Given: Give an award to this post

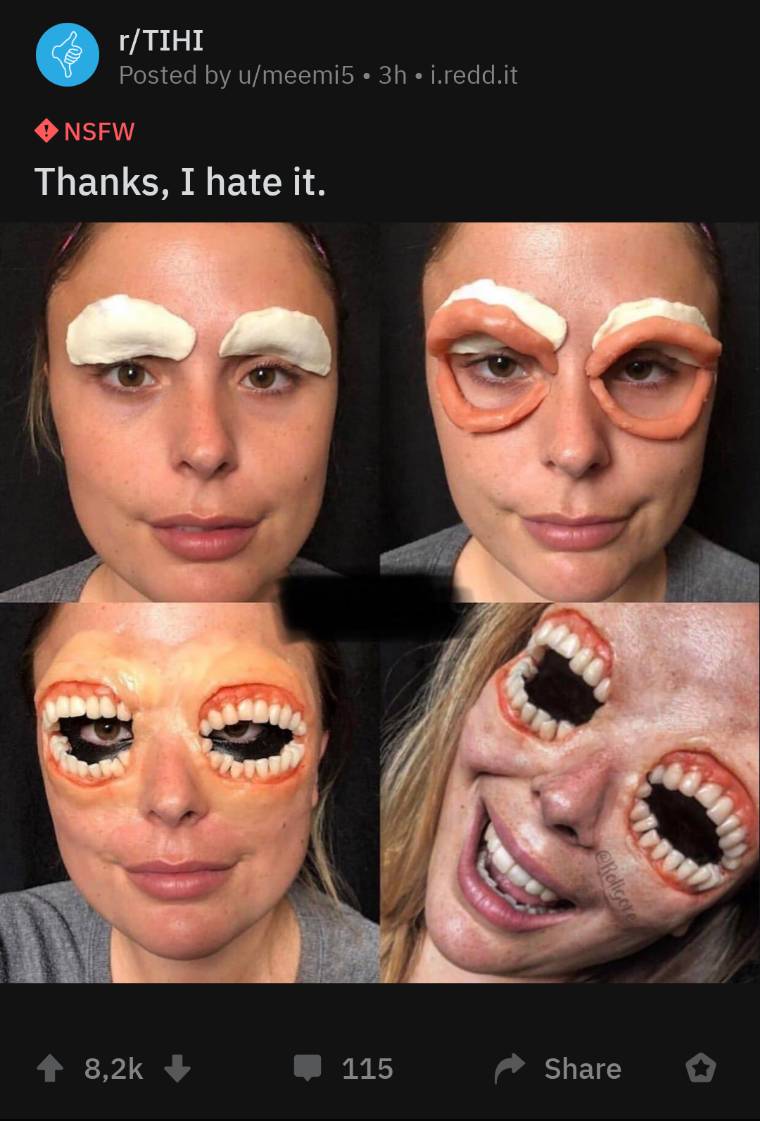Looking at the screenshot, I should point(700,1068).
